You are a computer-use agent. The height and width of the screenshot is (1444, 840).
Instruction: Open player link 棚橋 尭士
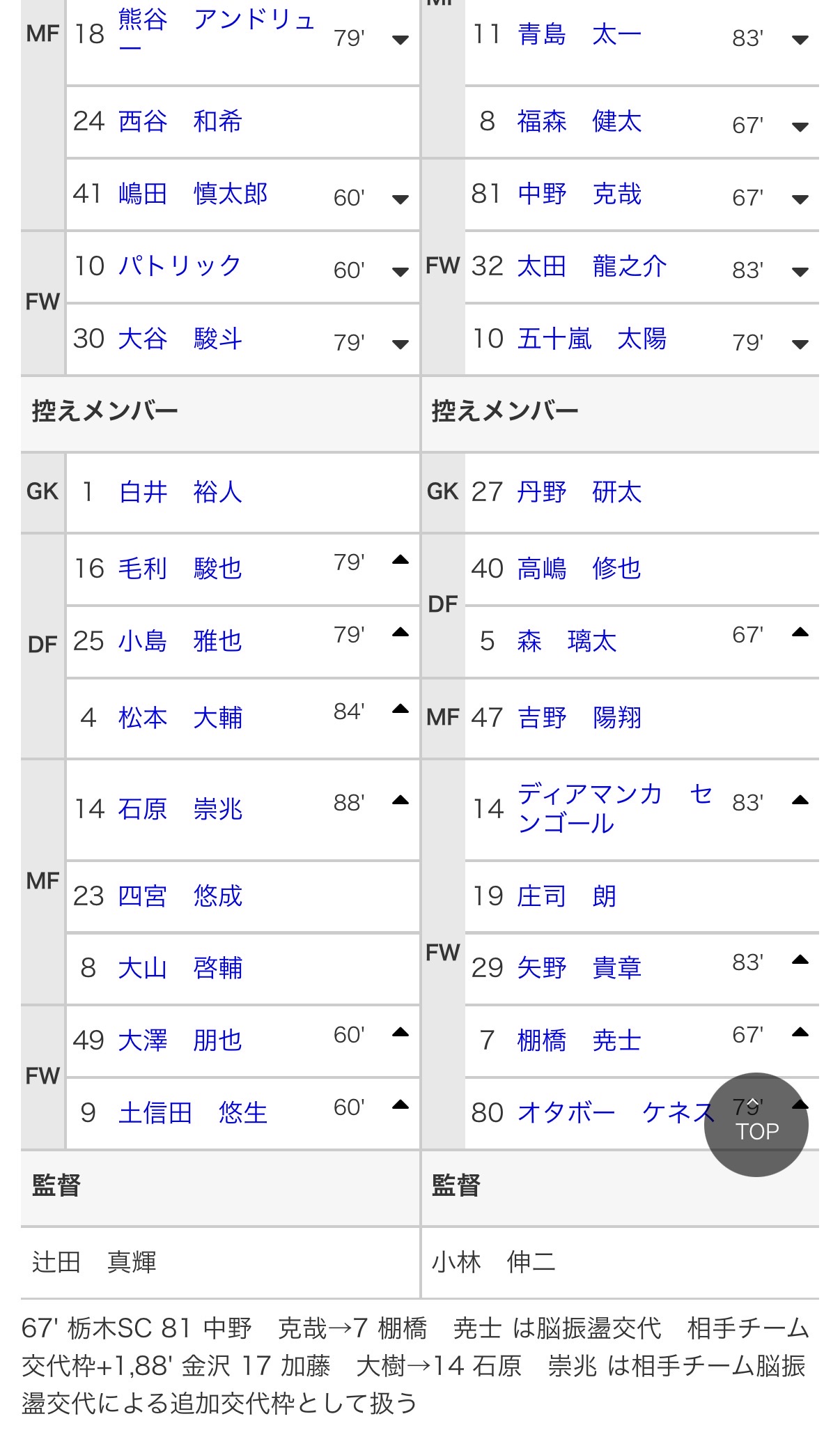[x=579, y=1040]
